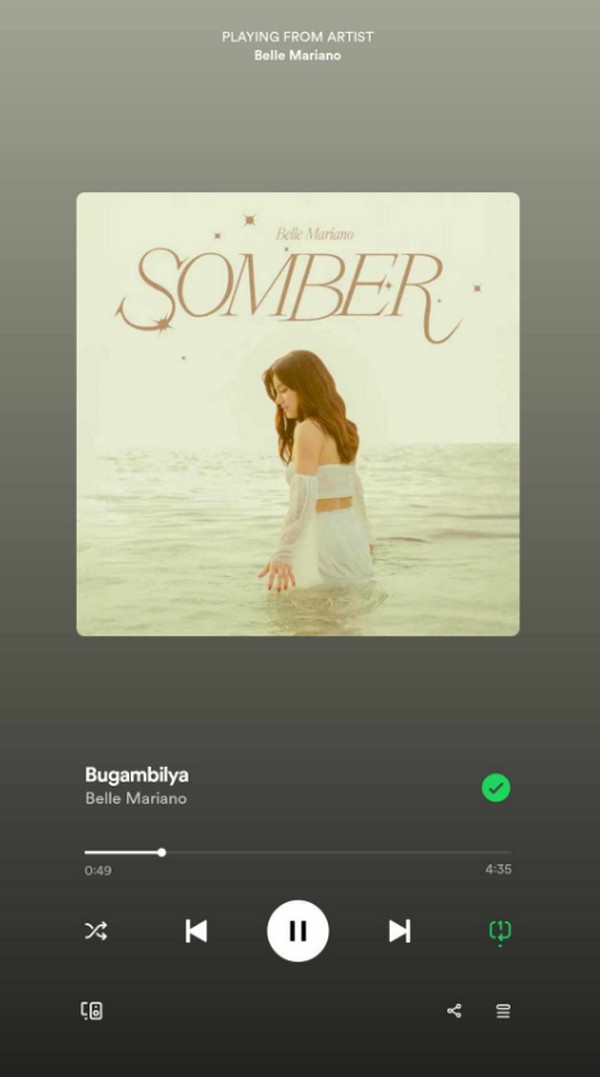Go back to the previous track
Viewport: 600px width, 1077px height.
pos(196,931)
